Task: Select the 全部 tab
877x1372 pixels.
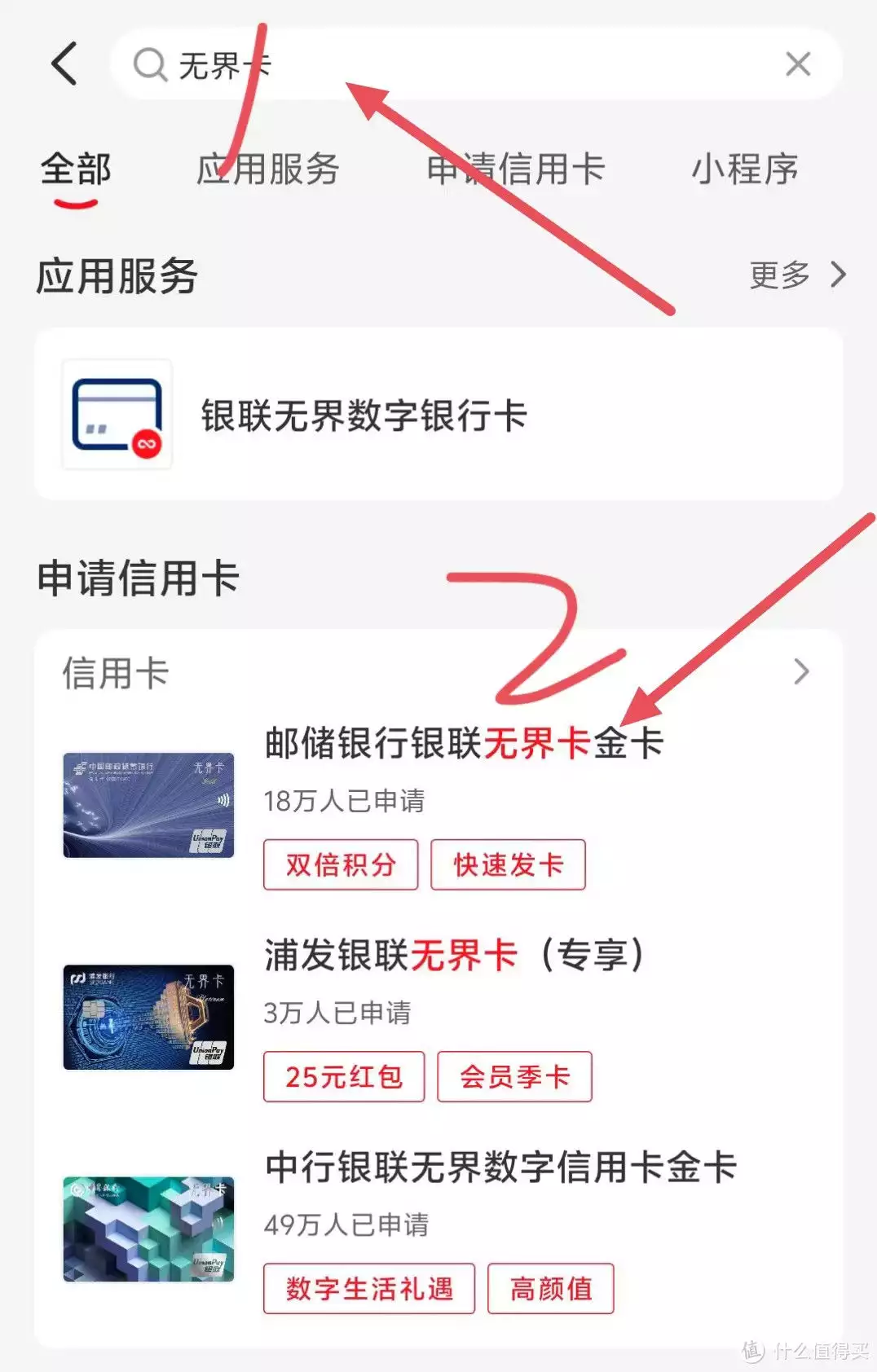Action: 76,169
